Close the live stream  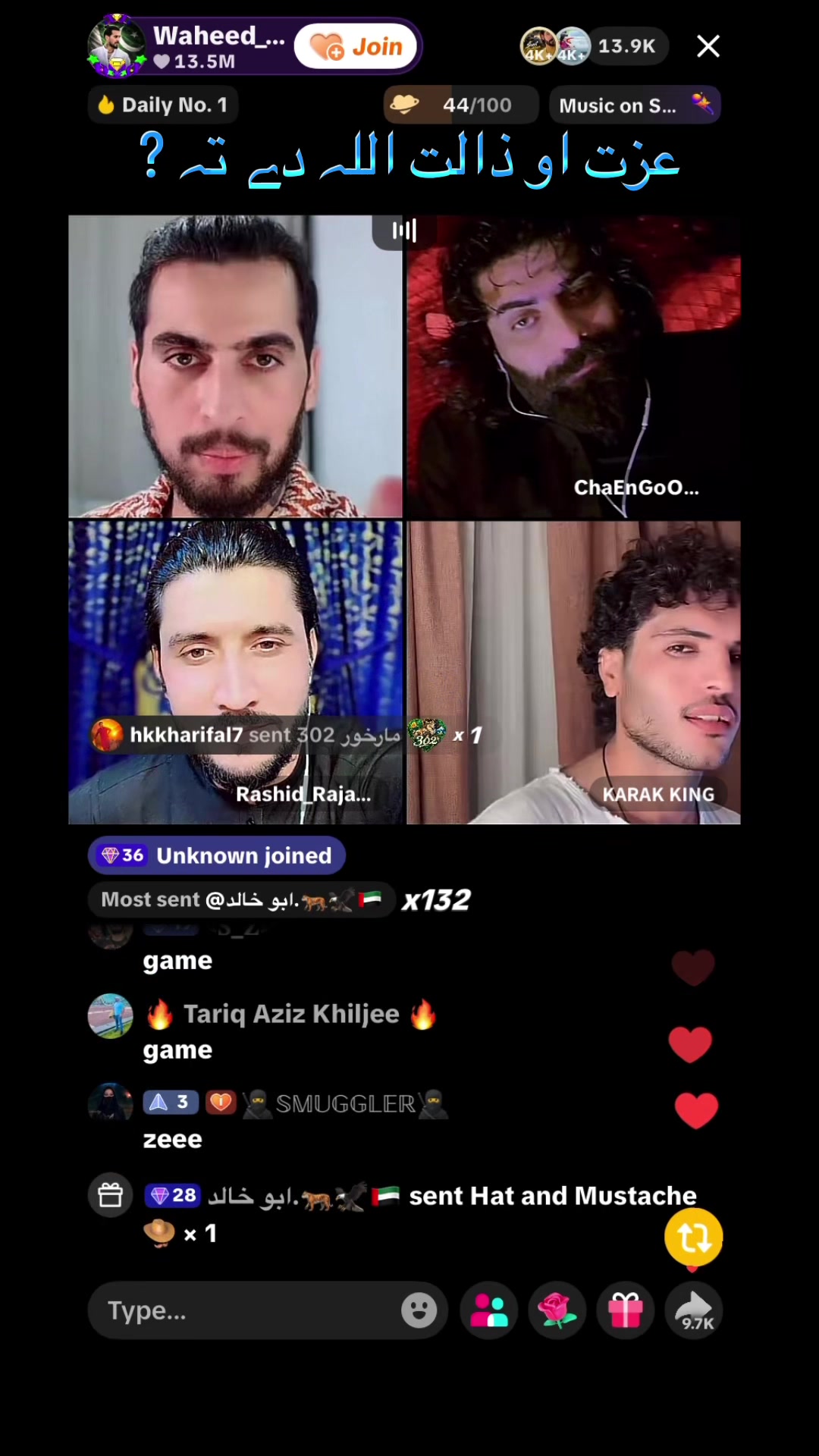[x=708, y=46]
